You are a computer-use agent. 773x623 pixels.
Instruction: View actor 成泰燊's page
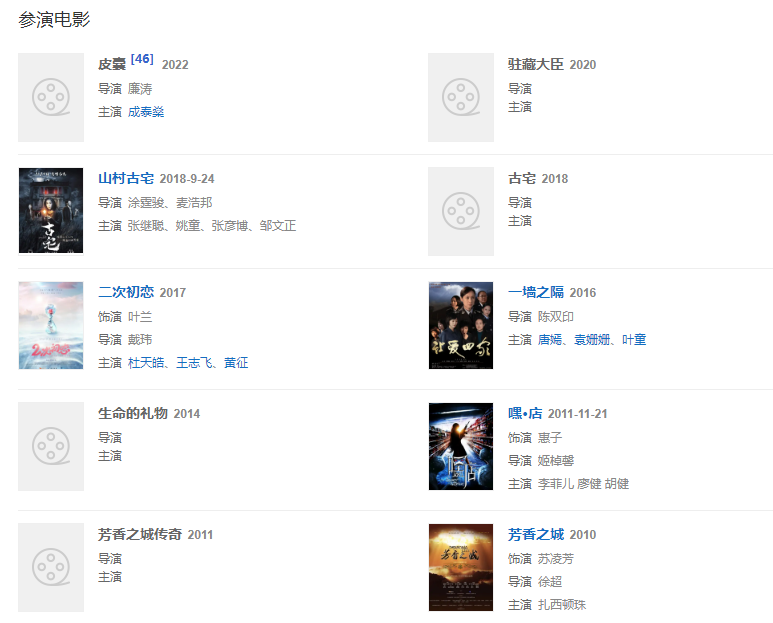(146, 112)
